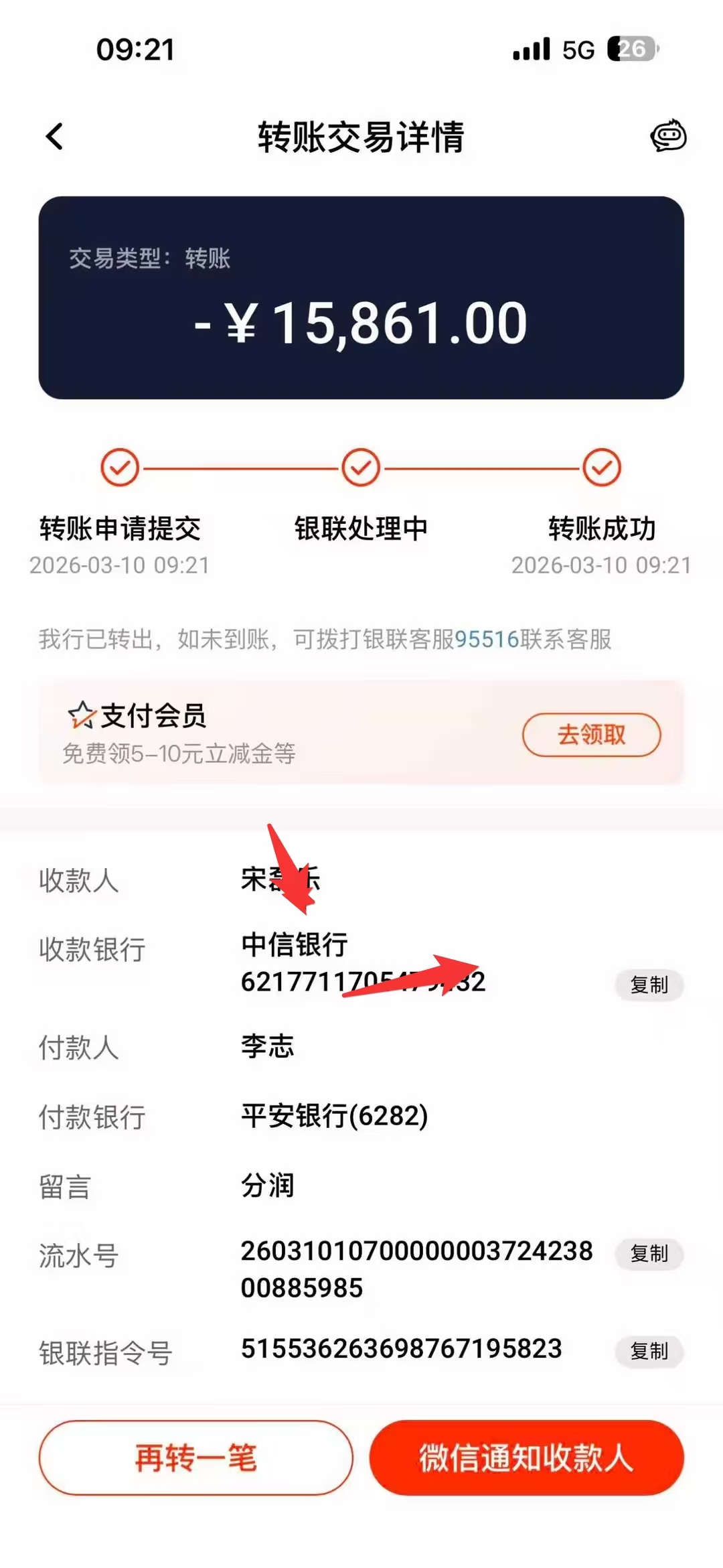This screenshot has height=1568, width=723.
Task: Call UnionPay hotline 95516 link
Action: pyautogui.click(x=487, y=640)
